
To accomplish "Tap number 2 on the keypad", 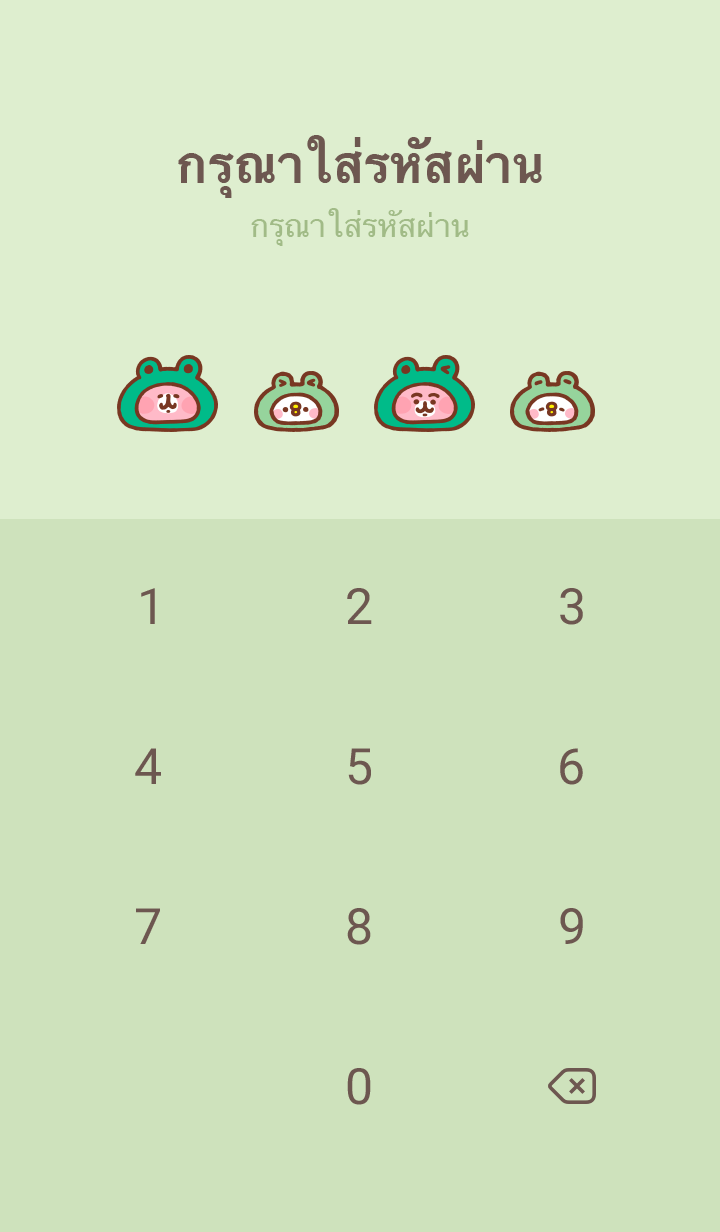I will click(x=359, y=607).
